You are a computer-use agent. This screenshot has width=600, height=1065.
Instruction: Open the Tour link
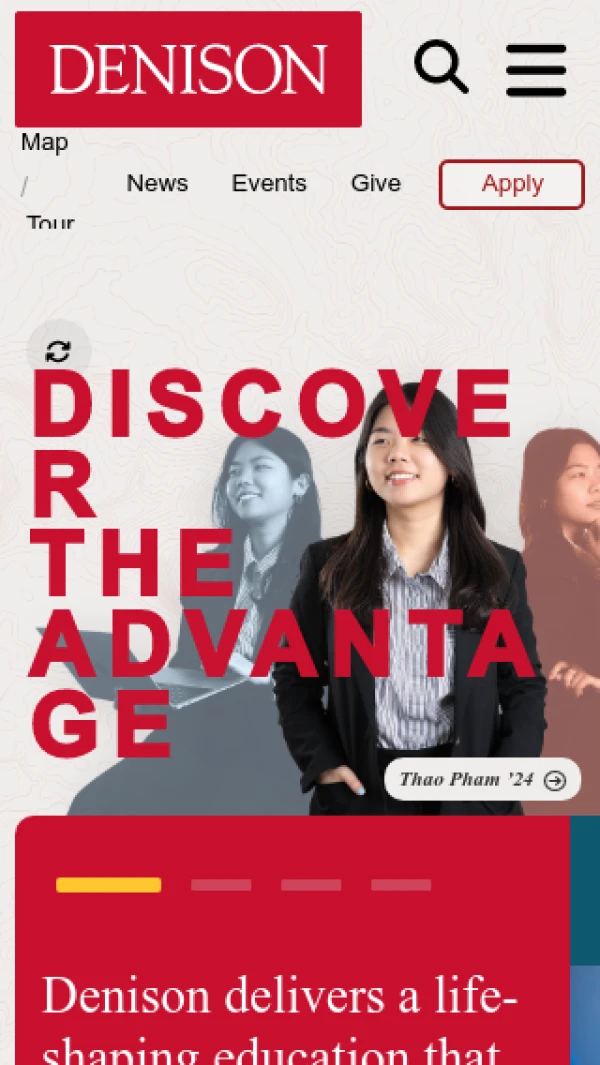[x=50, y=222]
